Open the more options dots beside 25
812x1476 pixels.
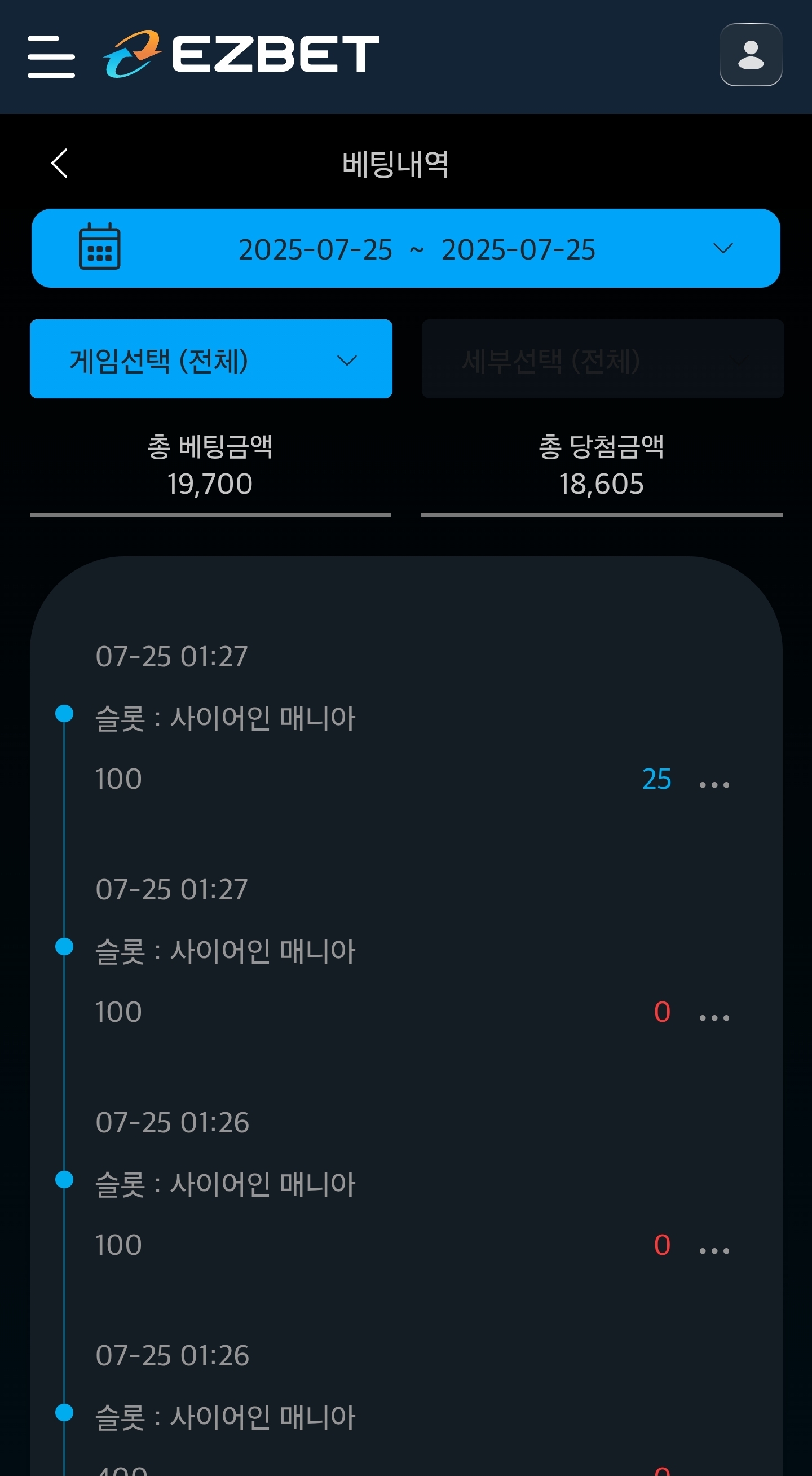point(714,784)
